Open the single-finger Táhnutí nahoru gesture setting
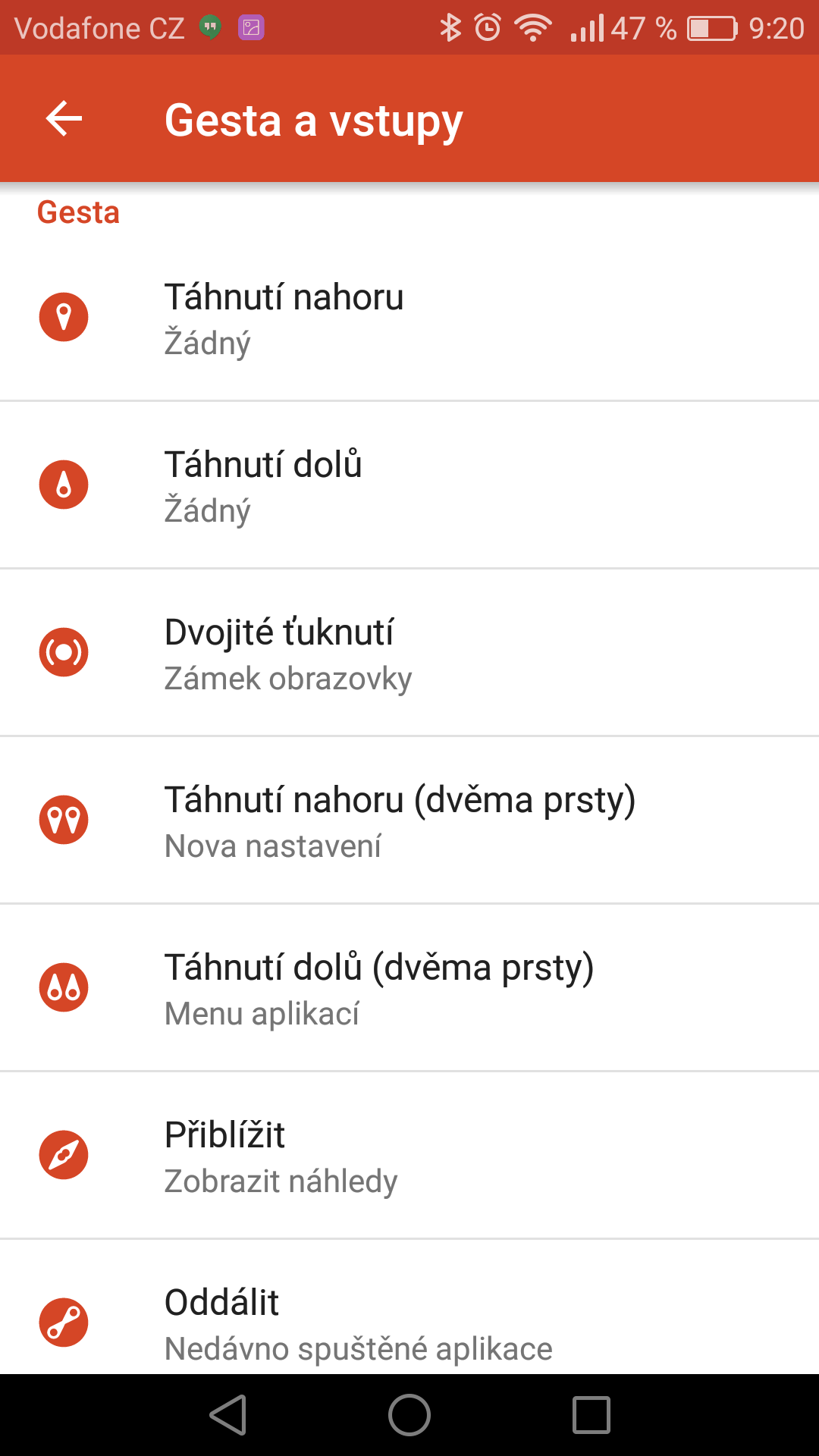The width and height of the screenshot is (819, 1456). tap(409, 318)
